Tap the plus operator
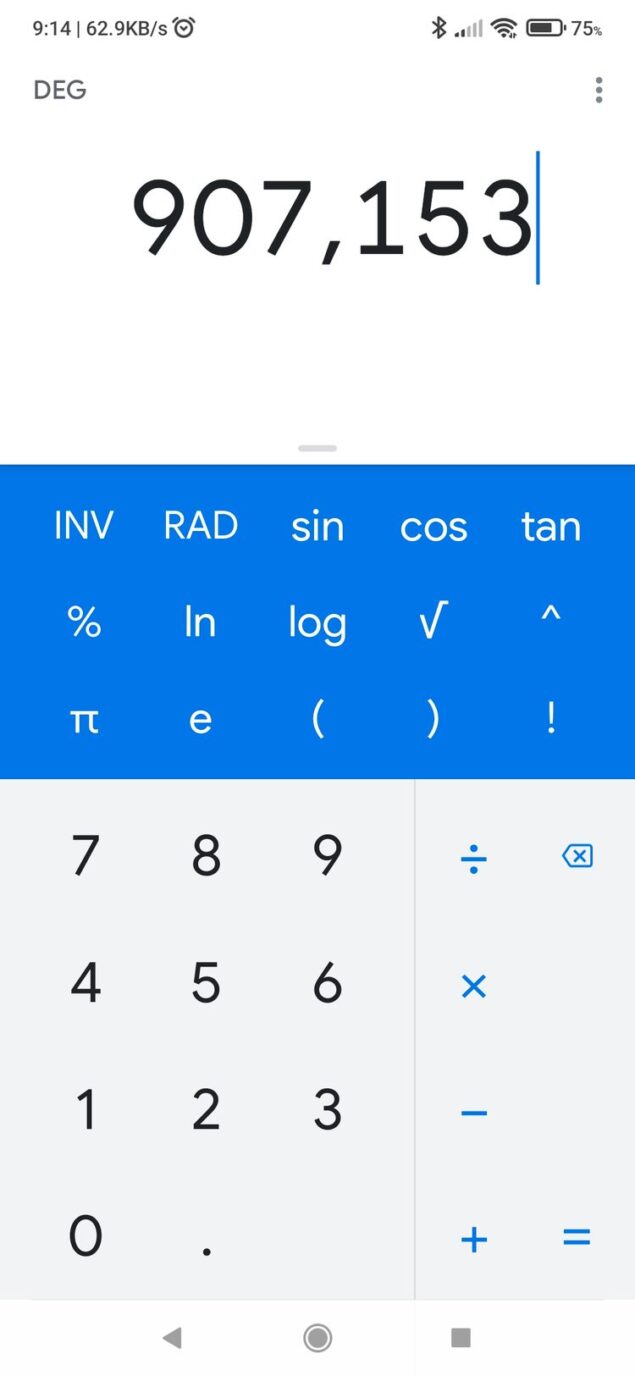Image resolution: width=635 pixels, height=1376 pixels. click(x=473, y=1240)
